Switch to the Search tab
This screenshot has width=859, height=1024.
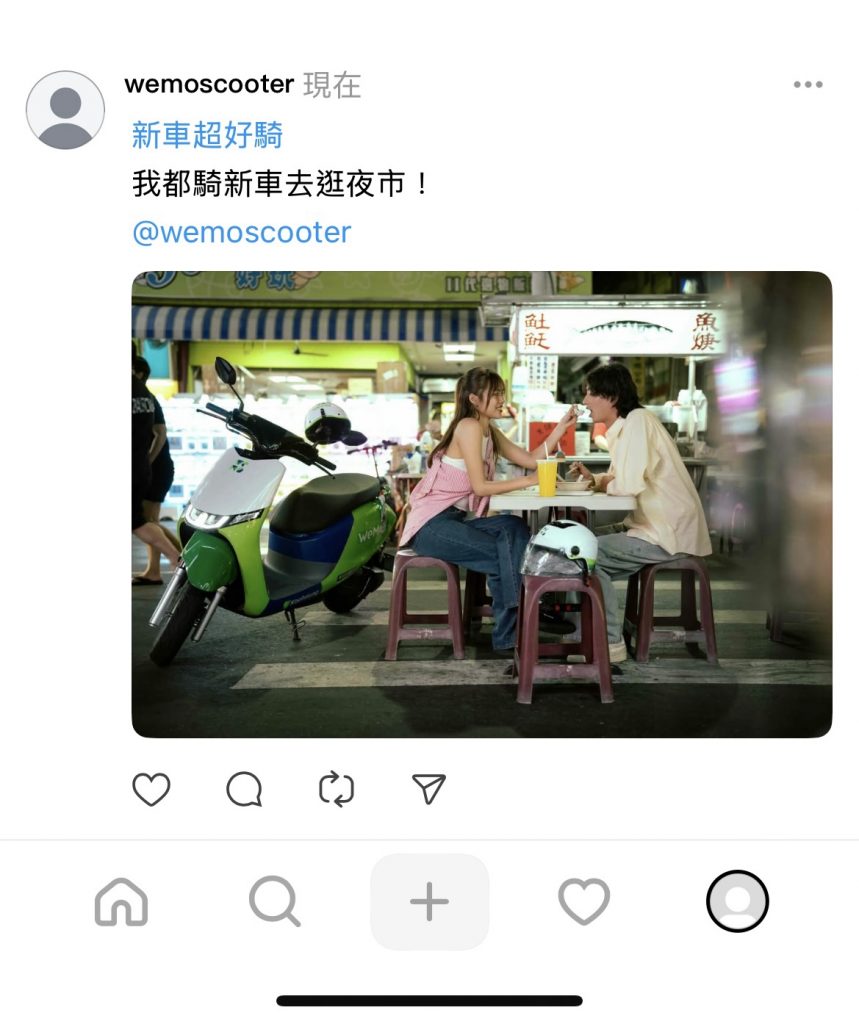[274, 902]
